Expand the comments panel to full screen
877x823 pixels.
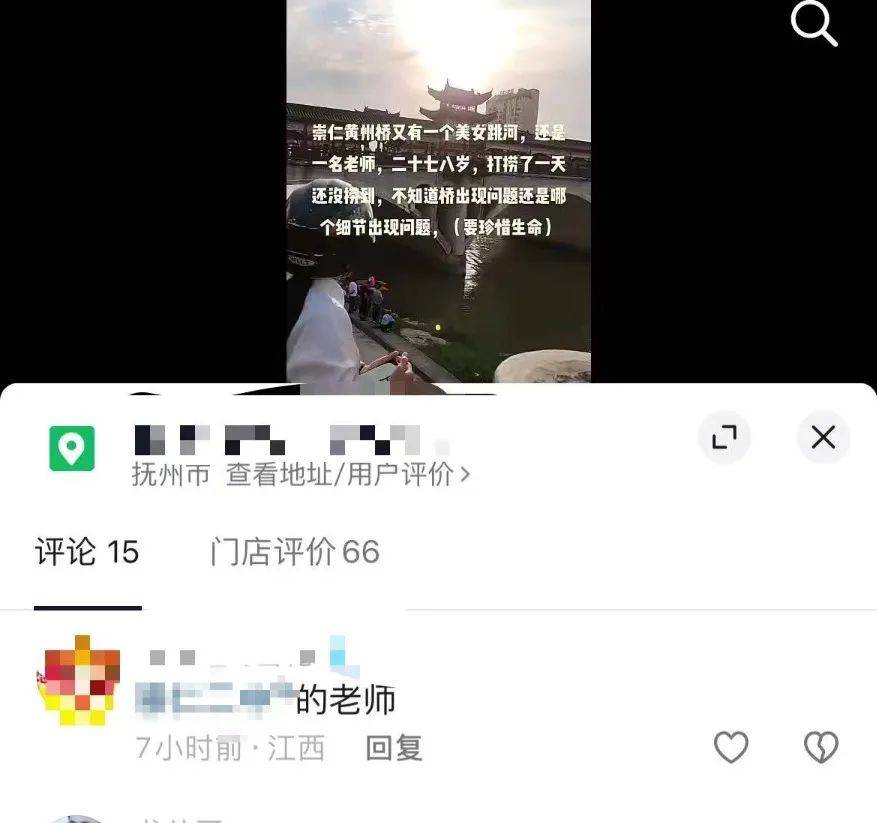724,437
